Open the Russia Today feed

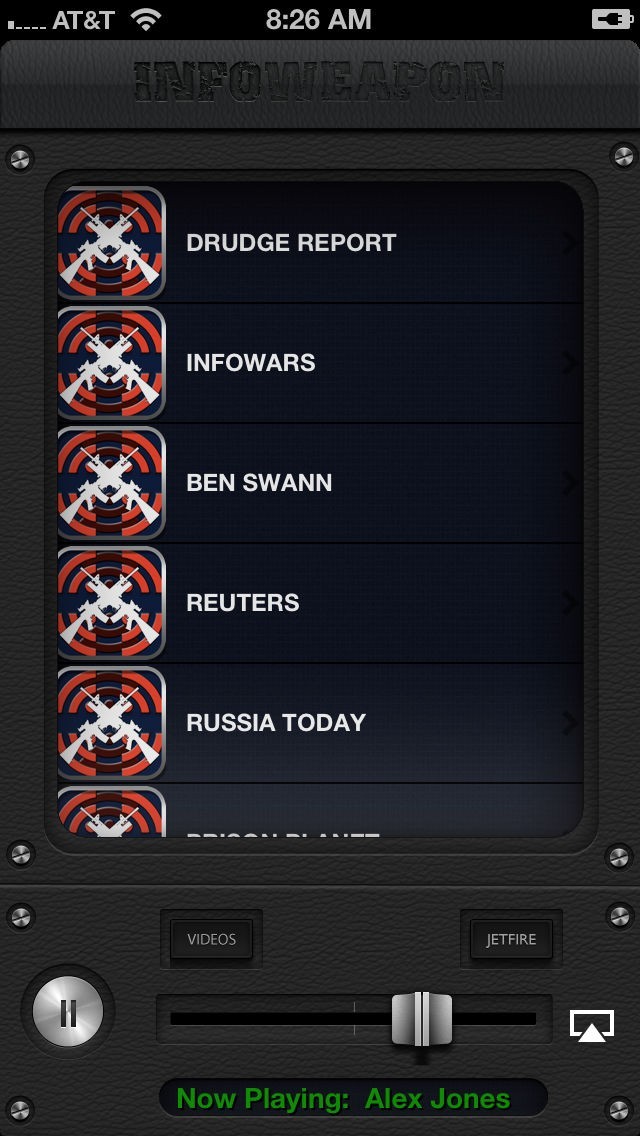(x=320, y=723)
